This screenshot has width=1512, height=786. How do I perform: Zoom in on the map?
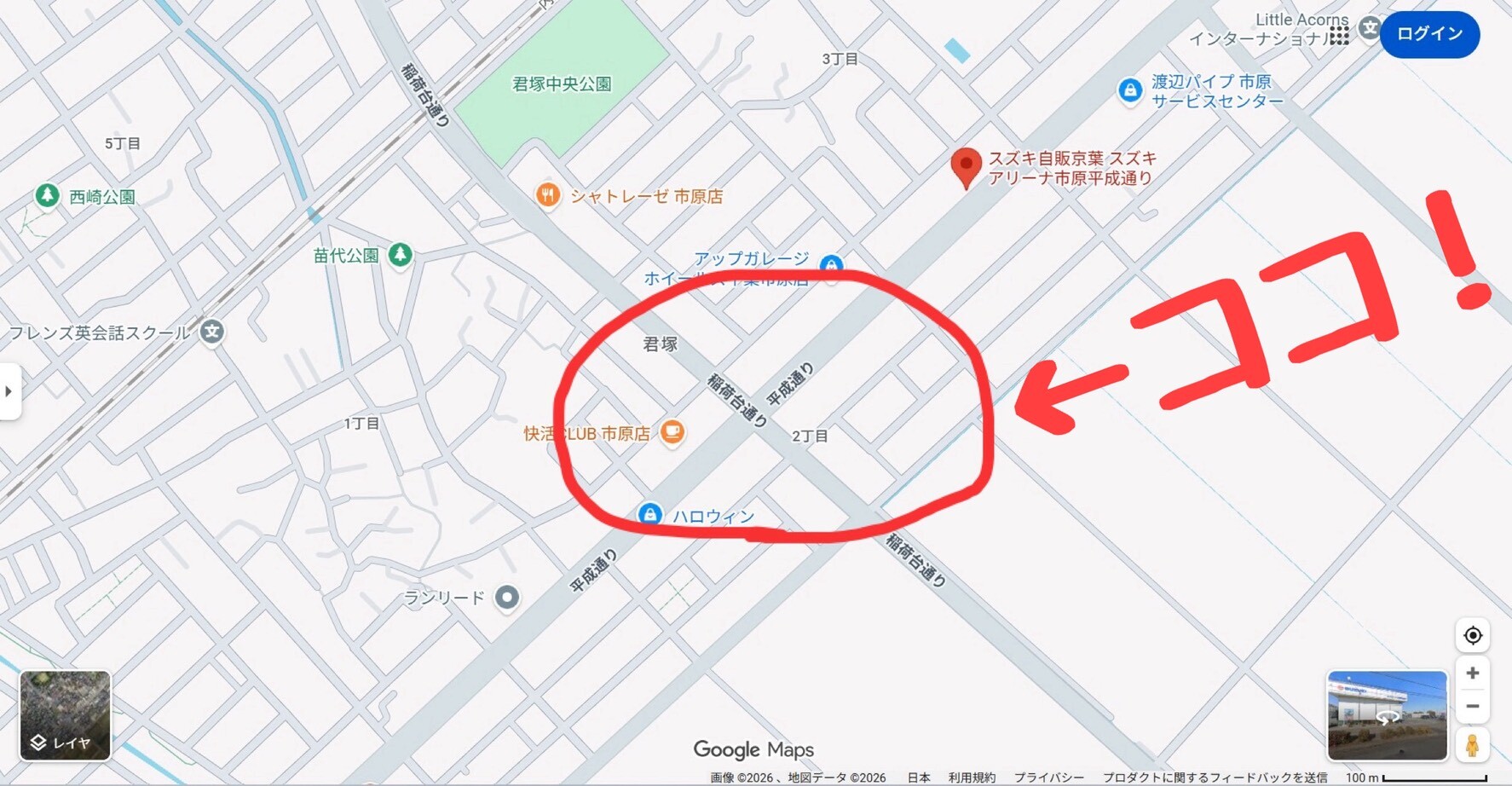pos(1472,673)
